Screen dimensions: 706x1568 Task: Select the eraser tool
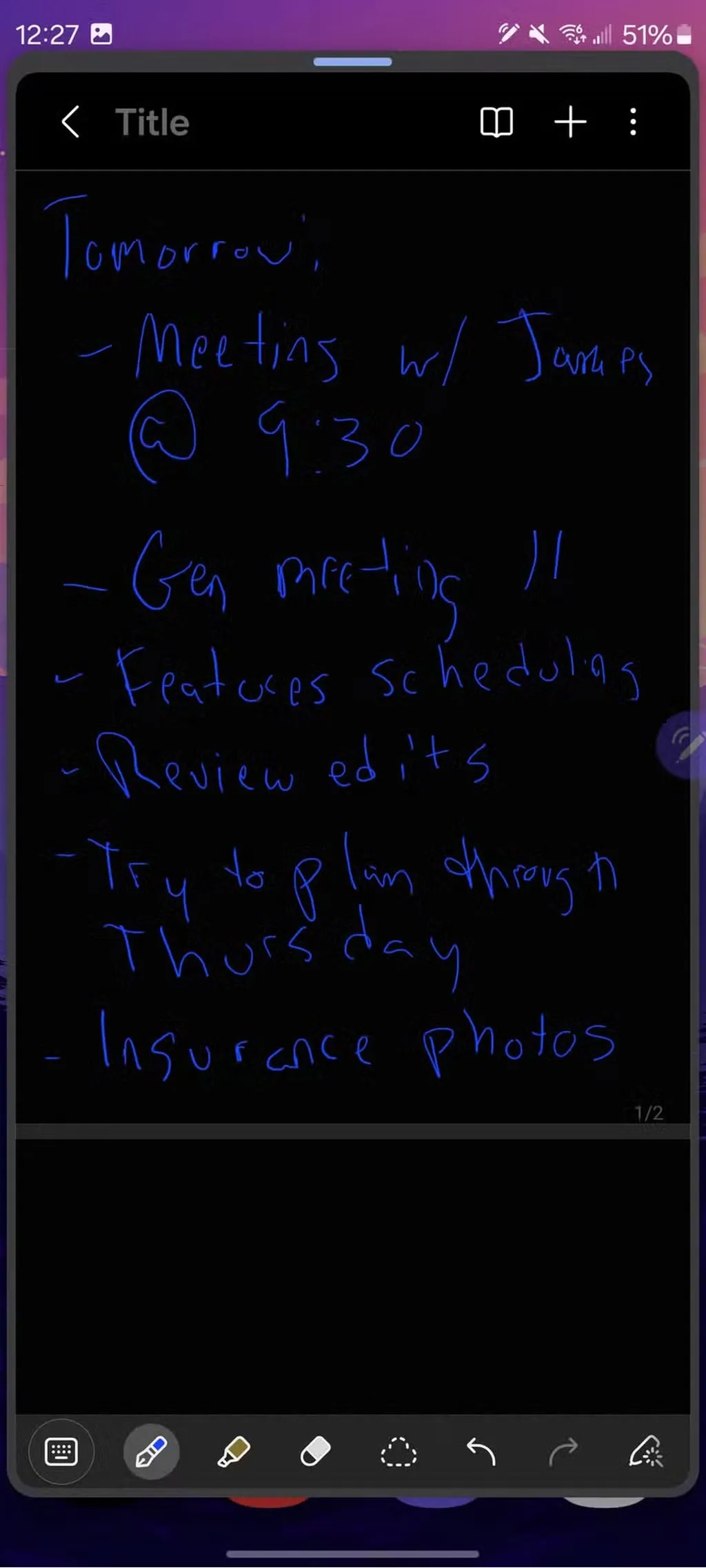[316, 1452]
